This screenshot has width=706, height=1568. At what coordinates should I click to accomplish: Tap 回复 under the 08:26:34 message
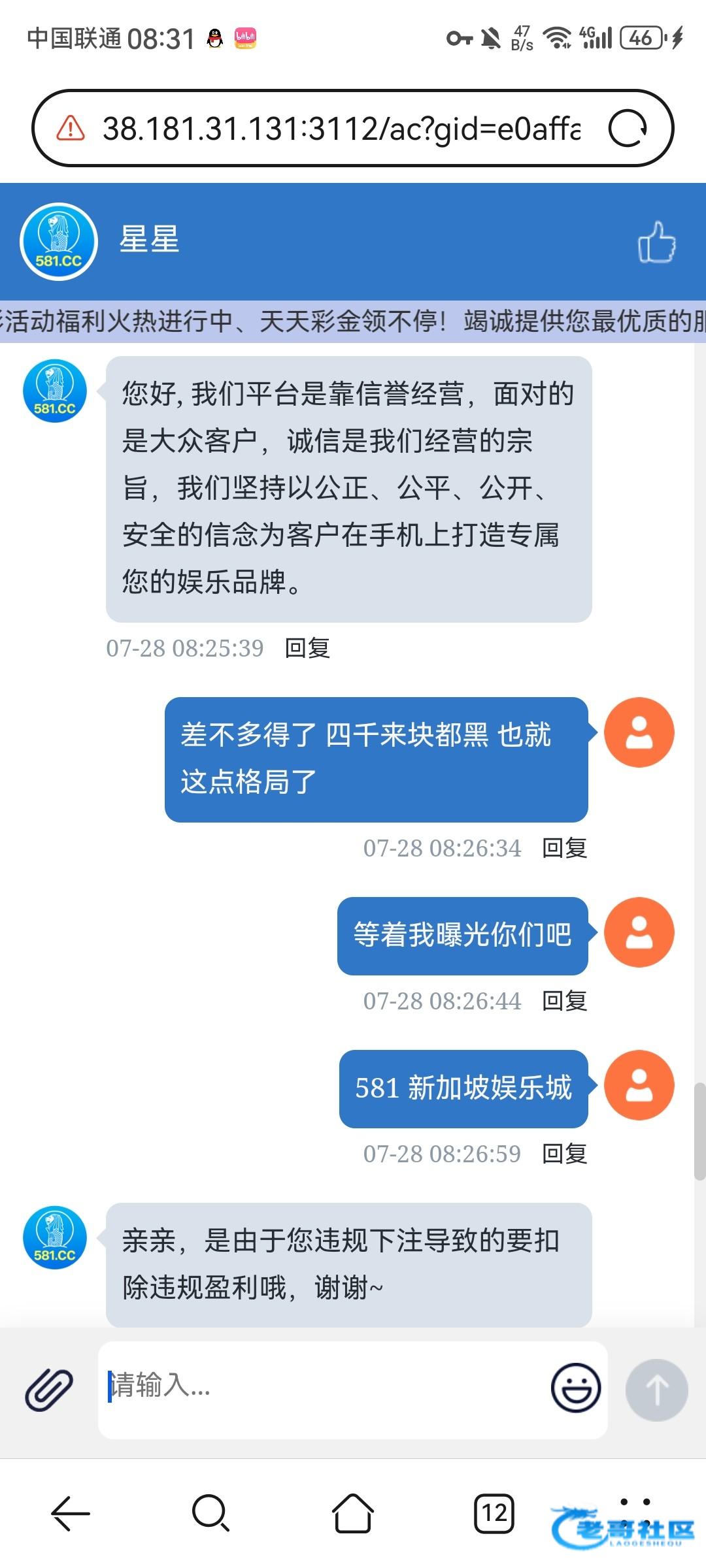click(x=564, y=848)
